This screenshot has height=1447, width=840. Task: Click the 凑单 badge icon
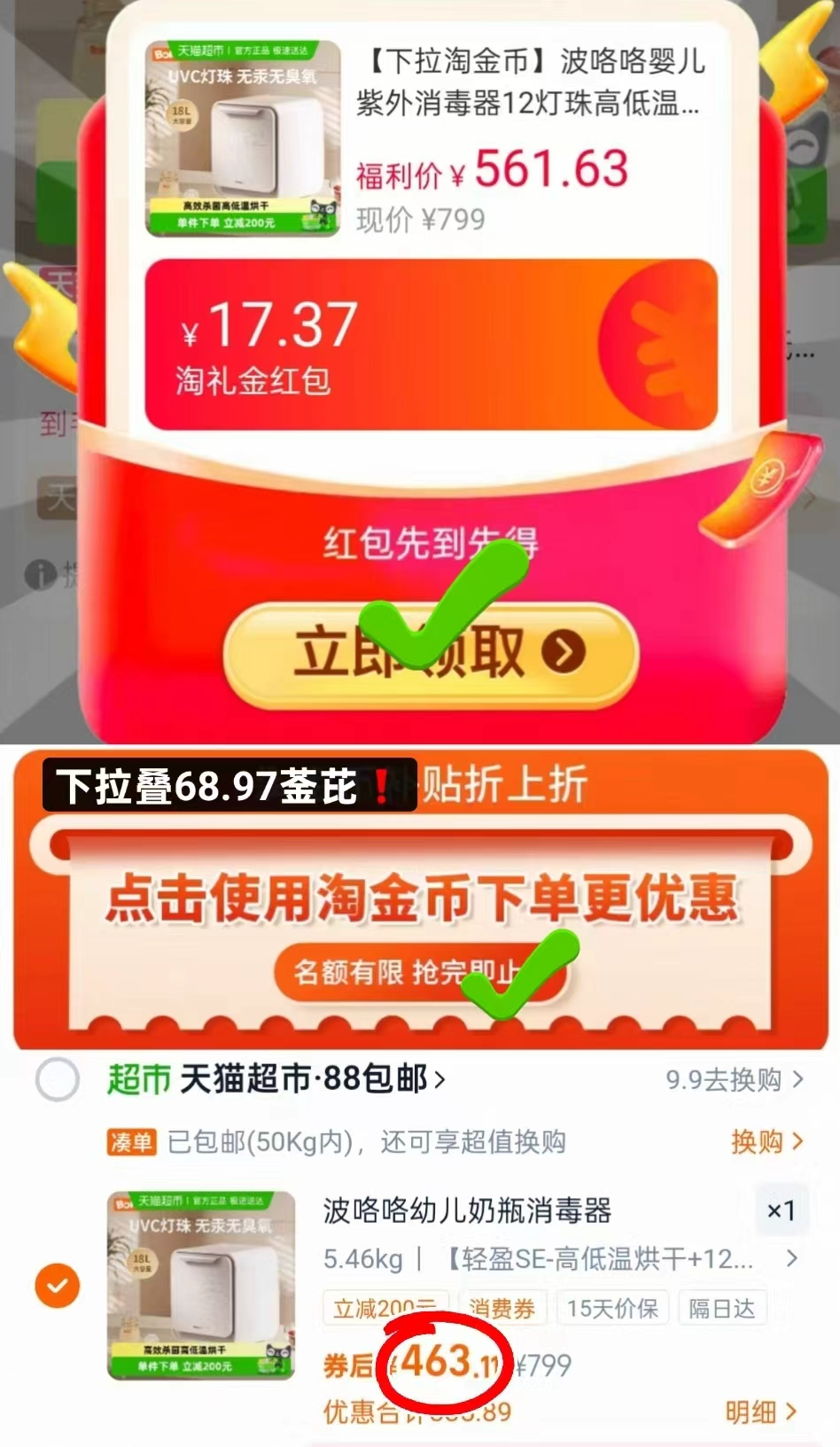(x=134, y=1144)
